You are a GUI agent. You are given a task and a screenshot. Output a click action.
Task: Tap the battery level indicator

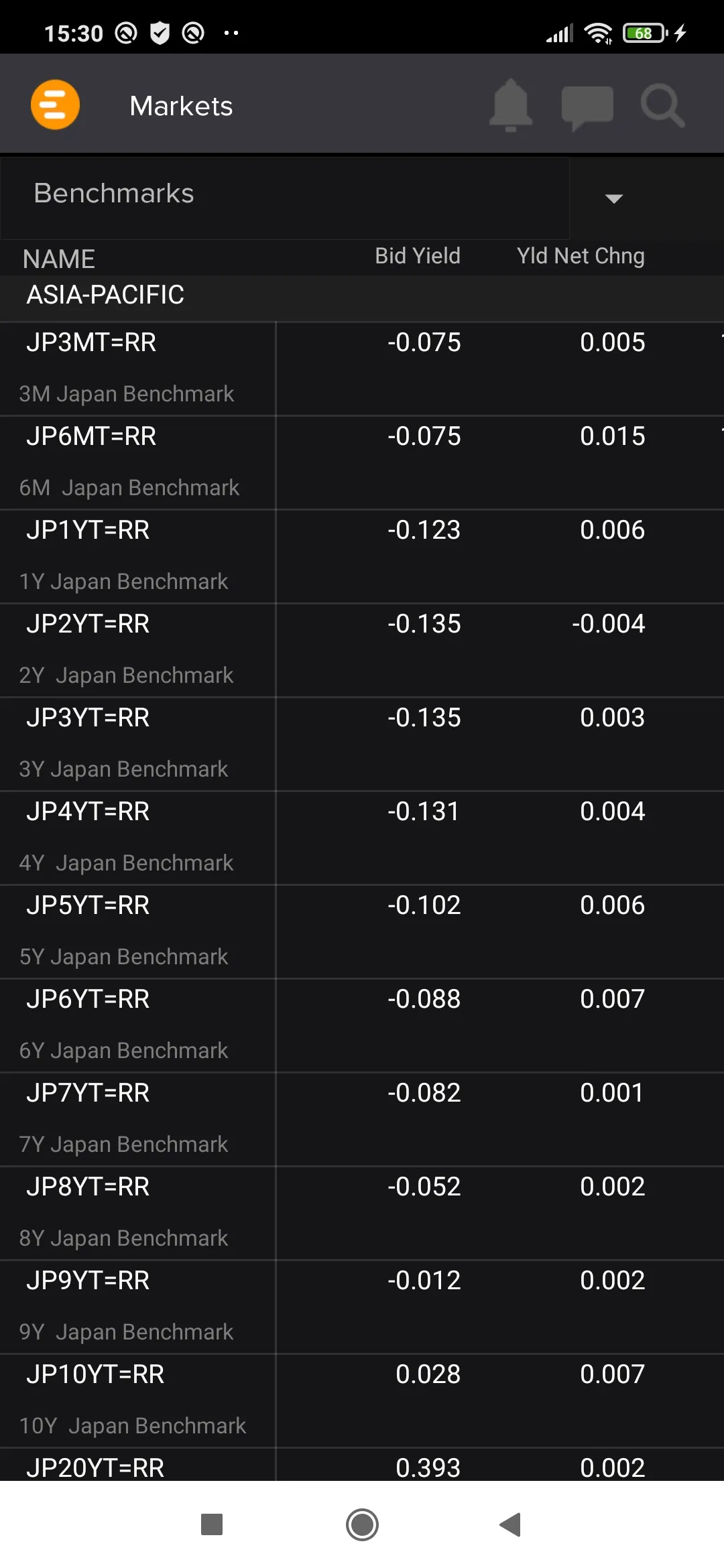(x=642, y=31)
